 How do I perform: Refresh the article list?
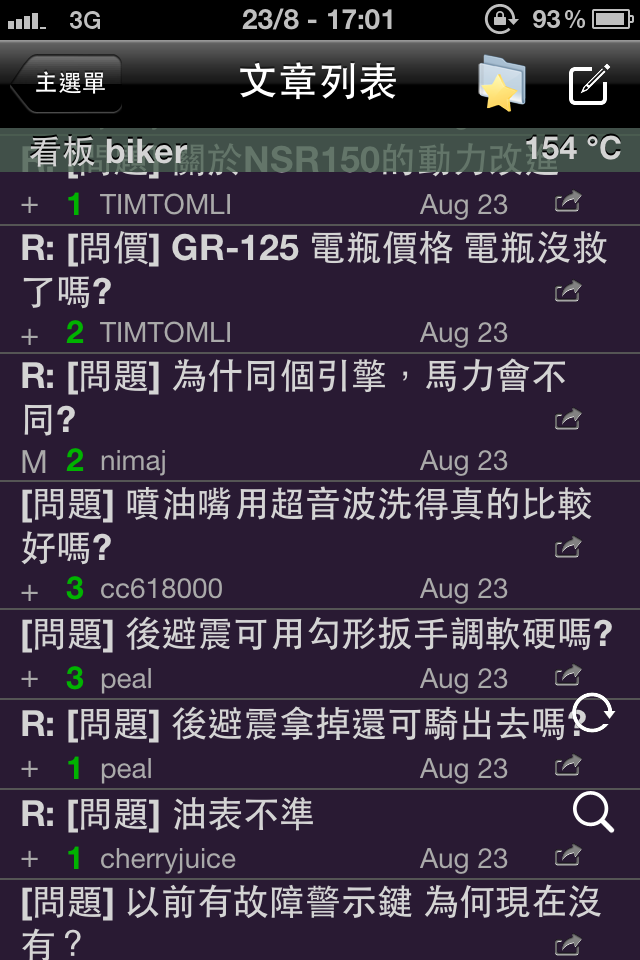(x=593, y=714)
